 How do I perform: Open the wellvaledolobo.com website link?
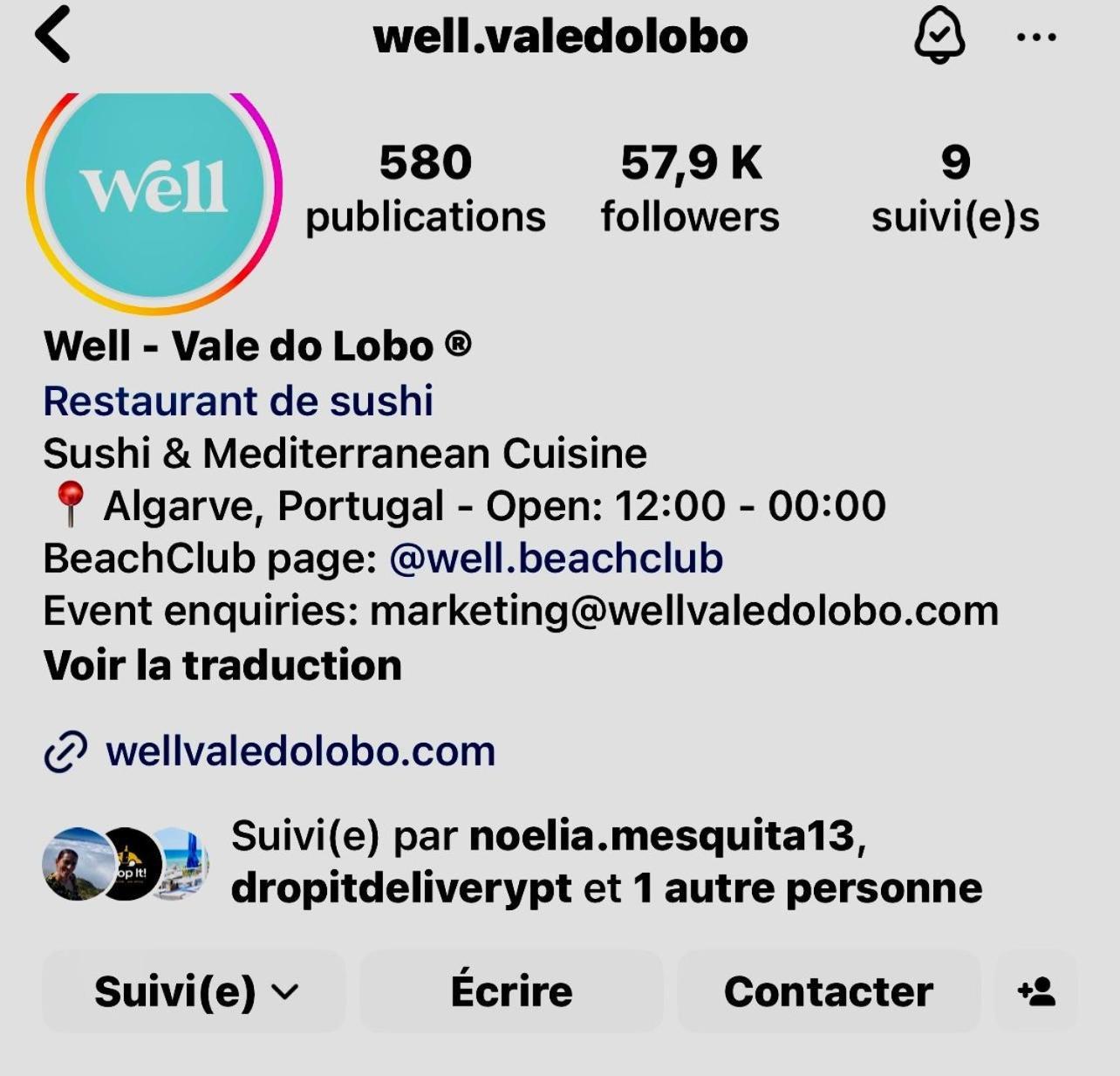point(299,751)
